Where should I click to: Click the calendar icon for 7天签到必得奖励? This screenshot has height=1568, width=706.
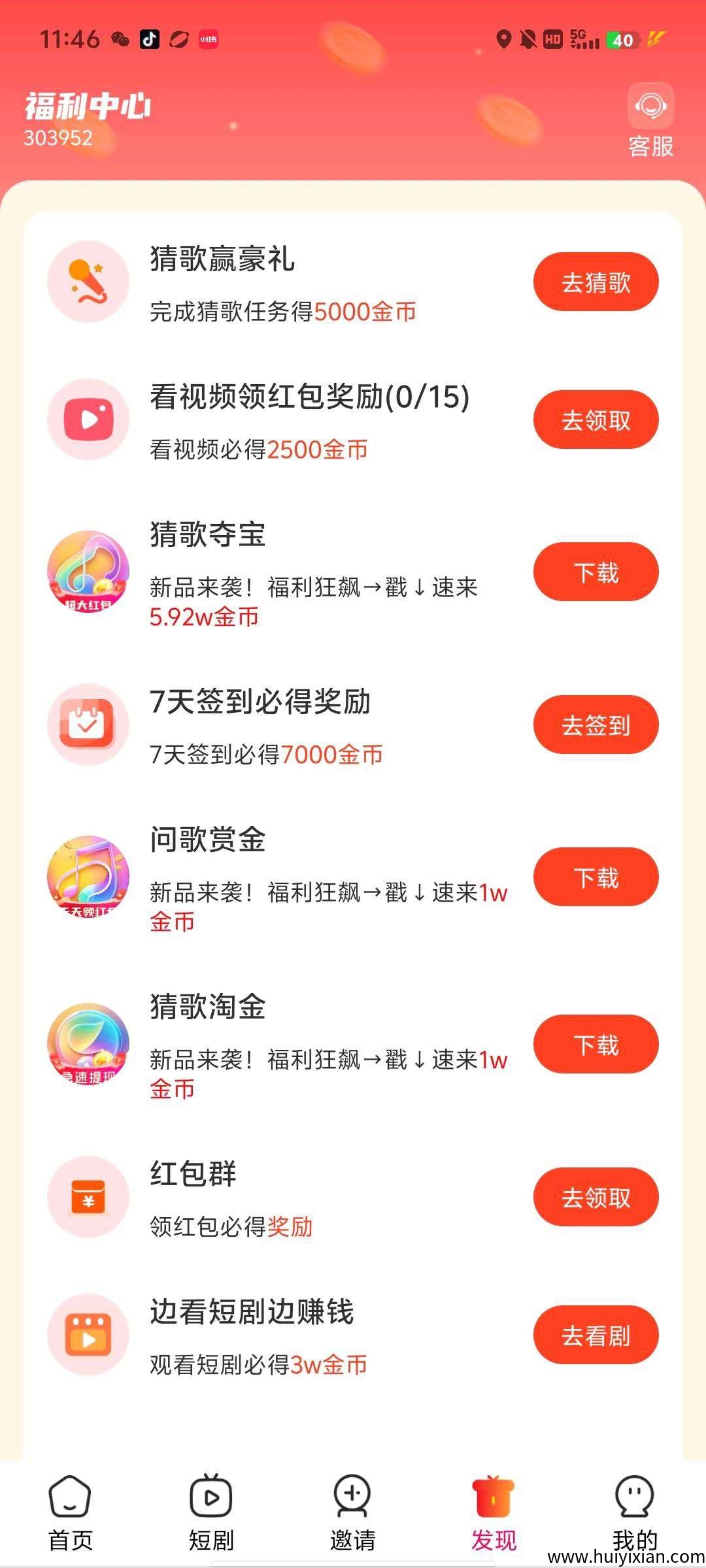(x=88, y=724)
